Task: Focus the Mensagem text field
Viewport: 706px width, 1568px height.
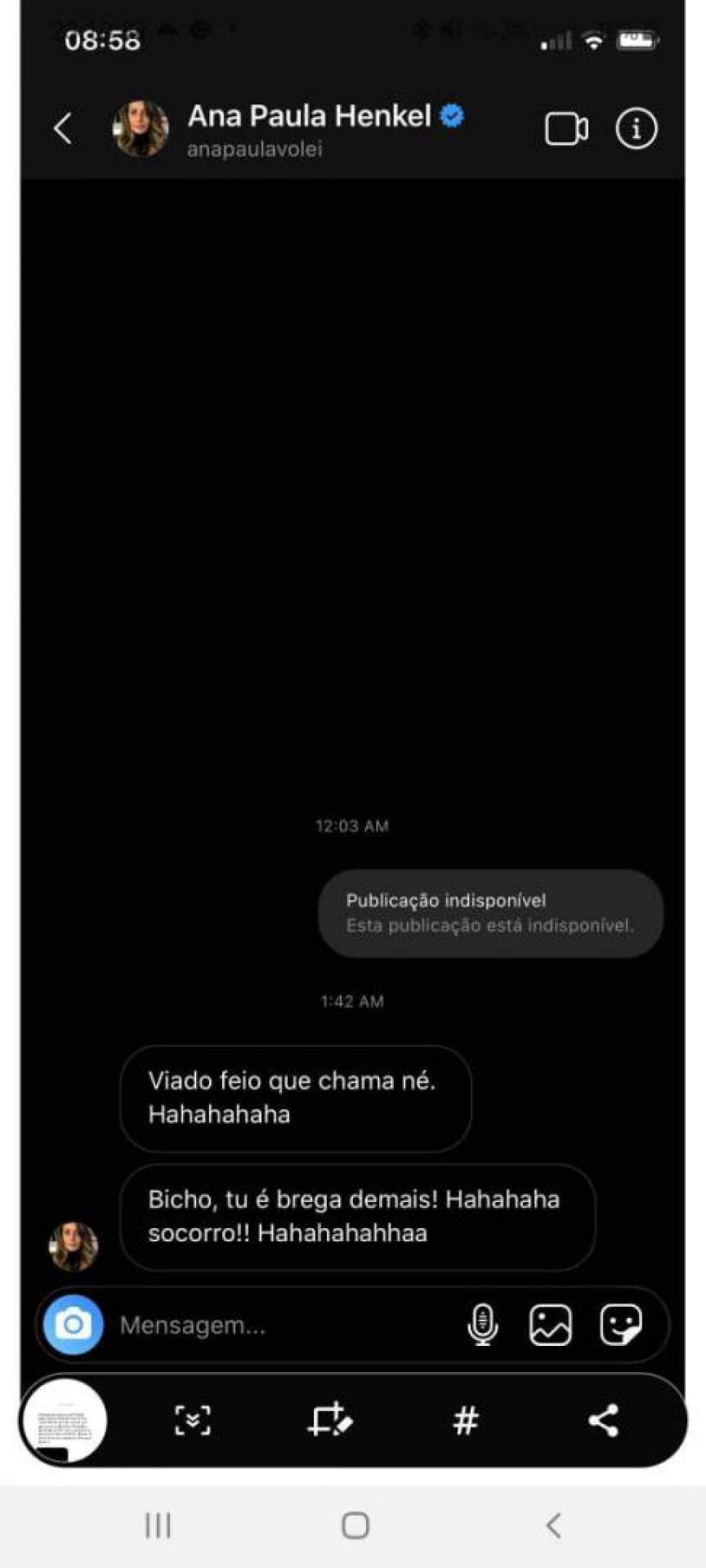Action: tap(278, 1325)
